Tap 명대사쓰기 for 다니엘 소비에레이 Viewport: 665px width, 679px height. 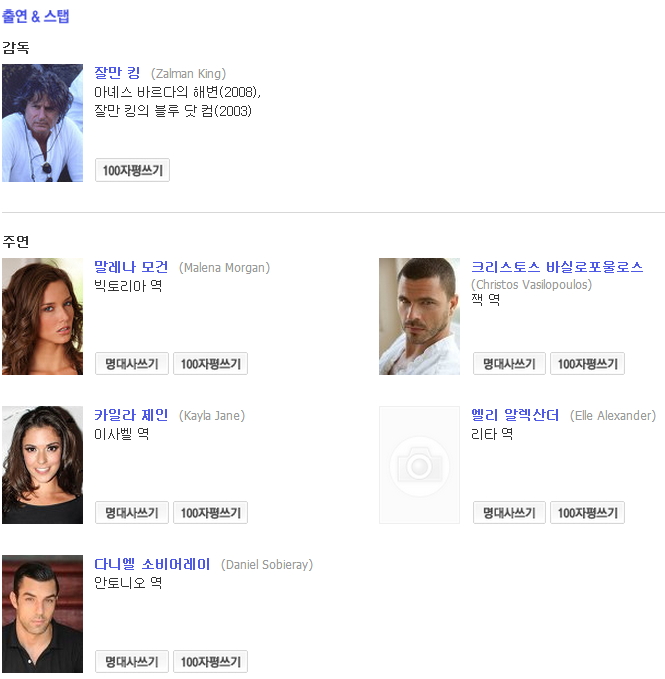pos(132,662)
